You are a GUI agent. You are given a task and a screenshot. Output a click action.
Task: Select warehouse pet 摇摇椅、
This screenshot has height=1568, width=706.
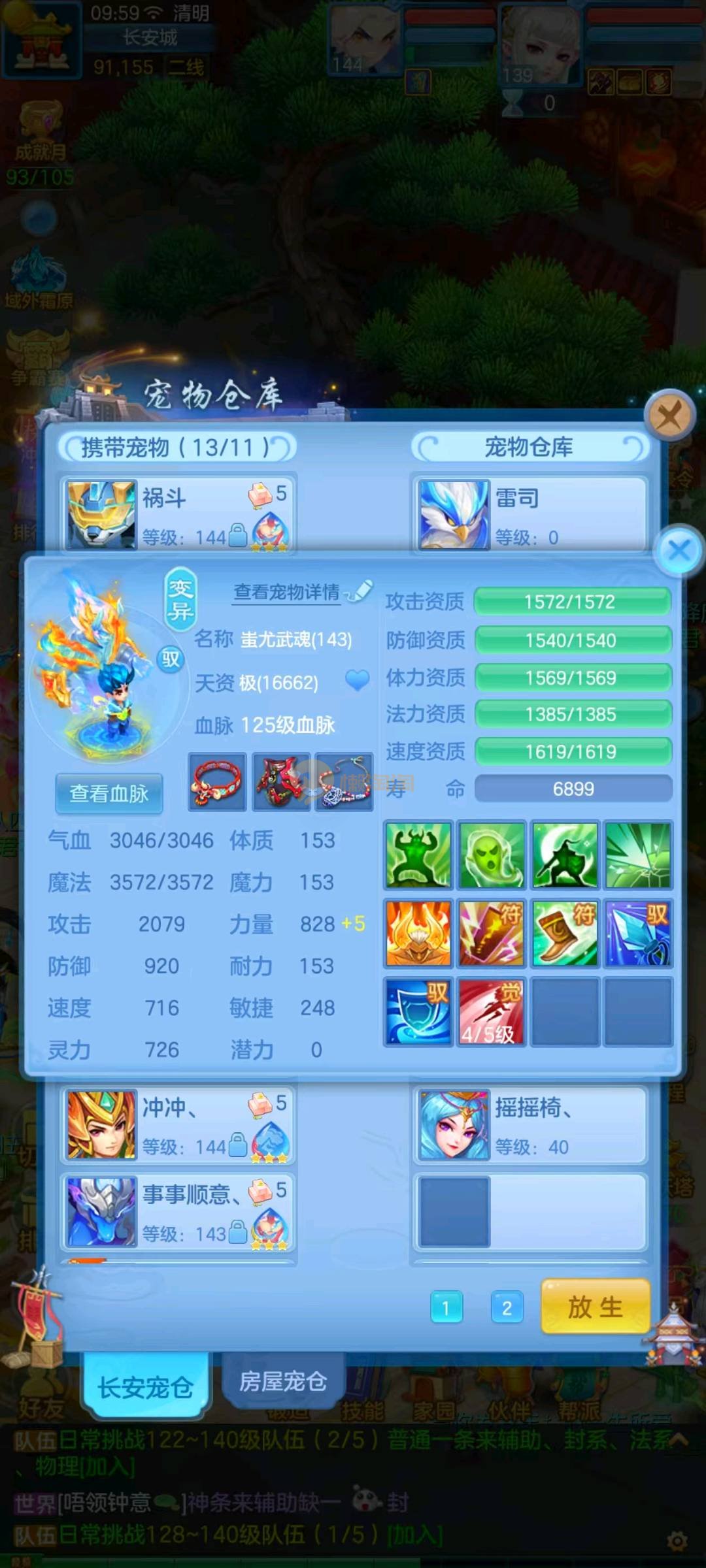pyautogui.click(x=529, y=1125)
